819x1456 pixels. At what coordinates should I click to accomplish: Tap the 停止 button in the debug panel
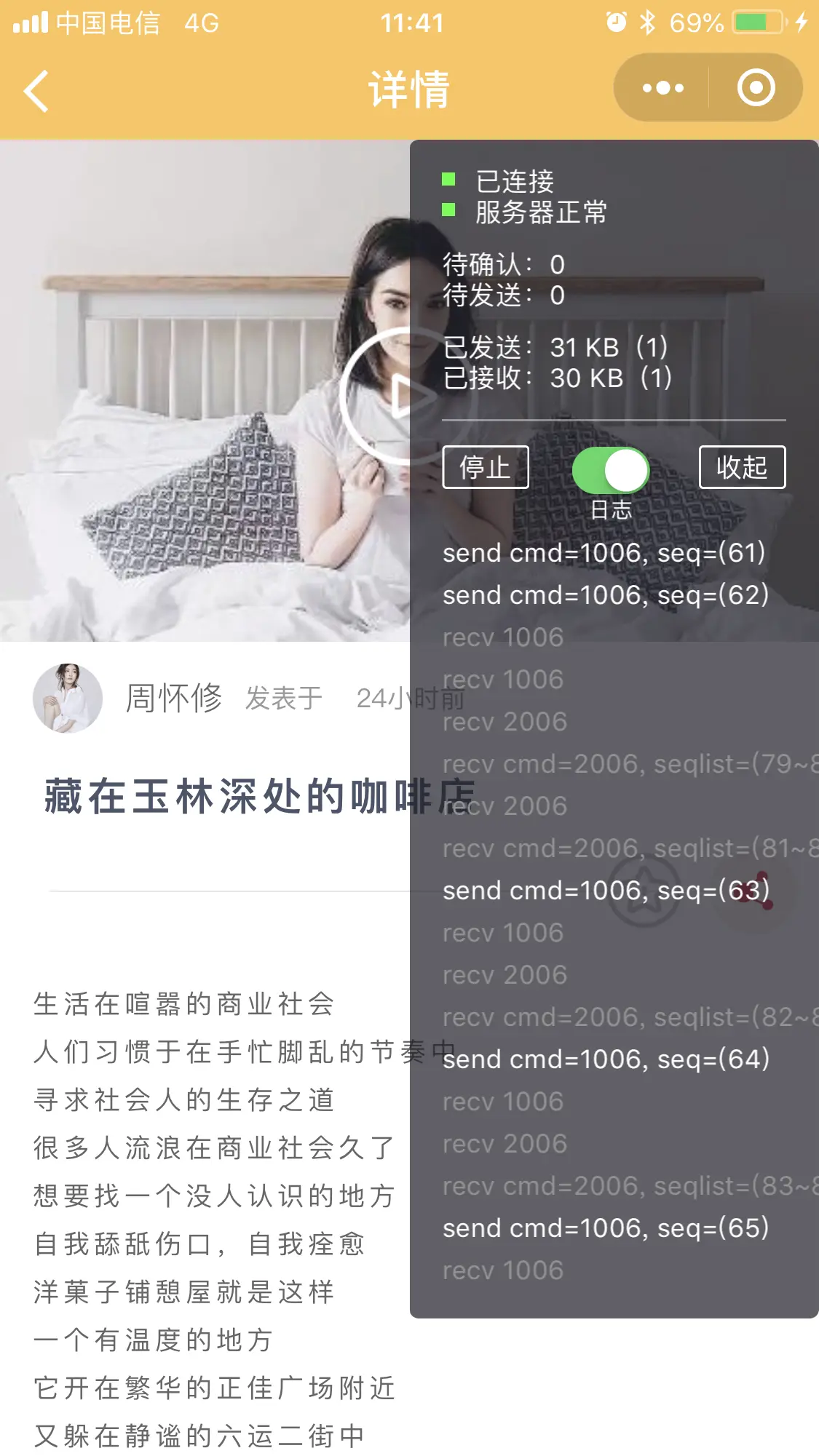coord(485,467)
